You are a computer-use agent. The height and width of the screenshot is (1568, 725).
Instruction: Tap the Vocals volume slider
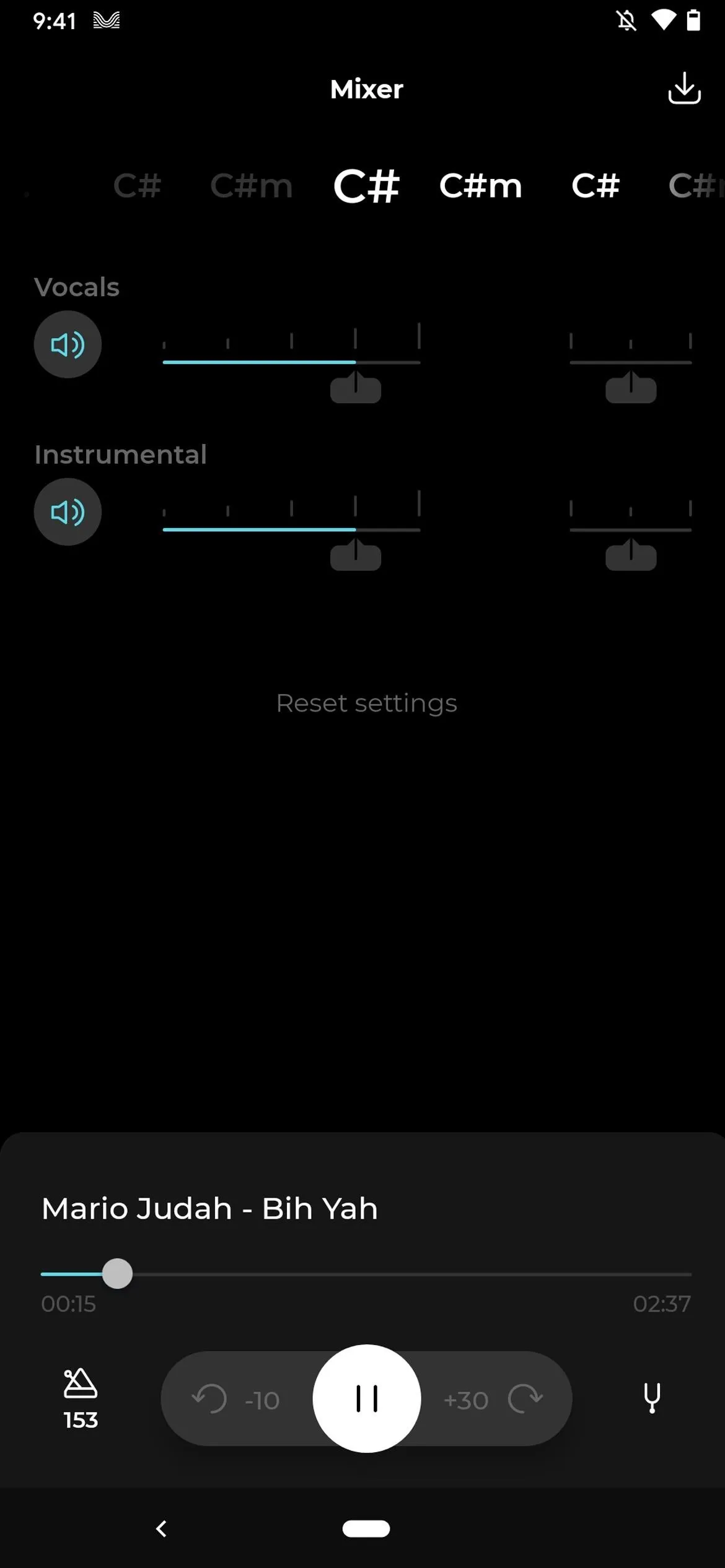(x=291, y=363)
